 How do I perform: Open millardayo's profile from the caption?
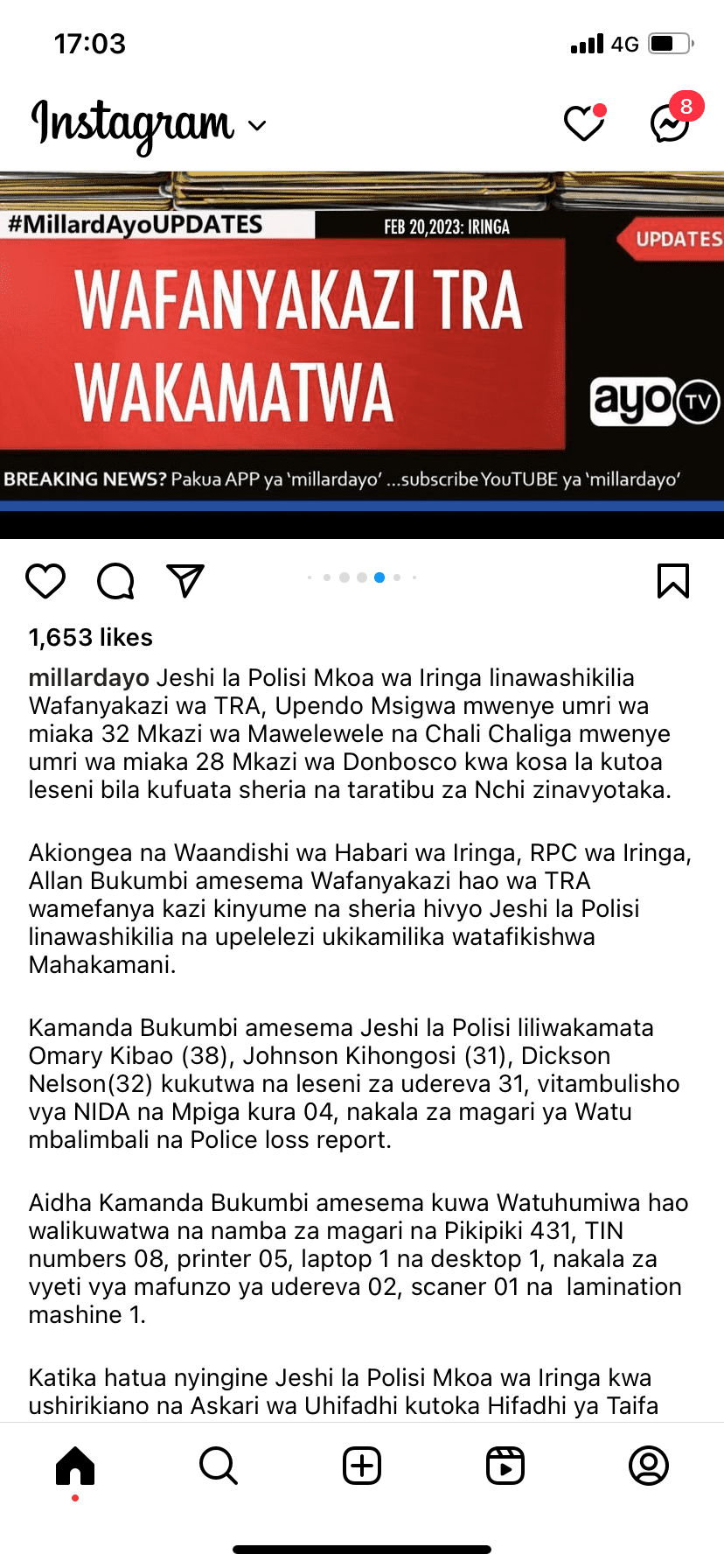point(89,678)
